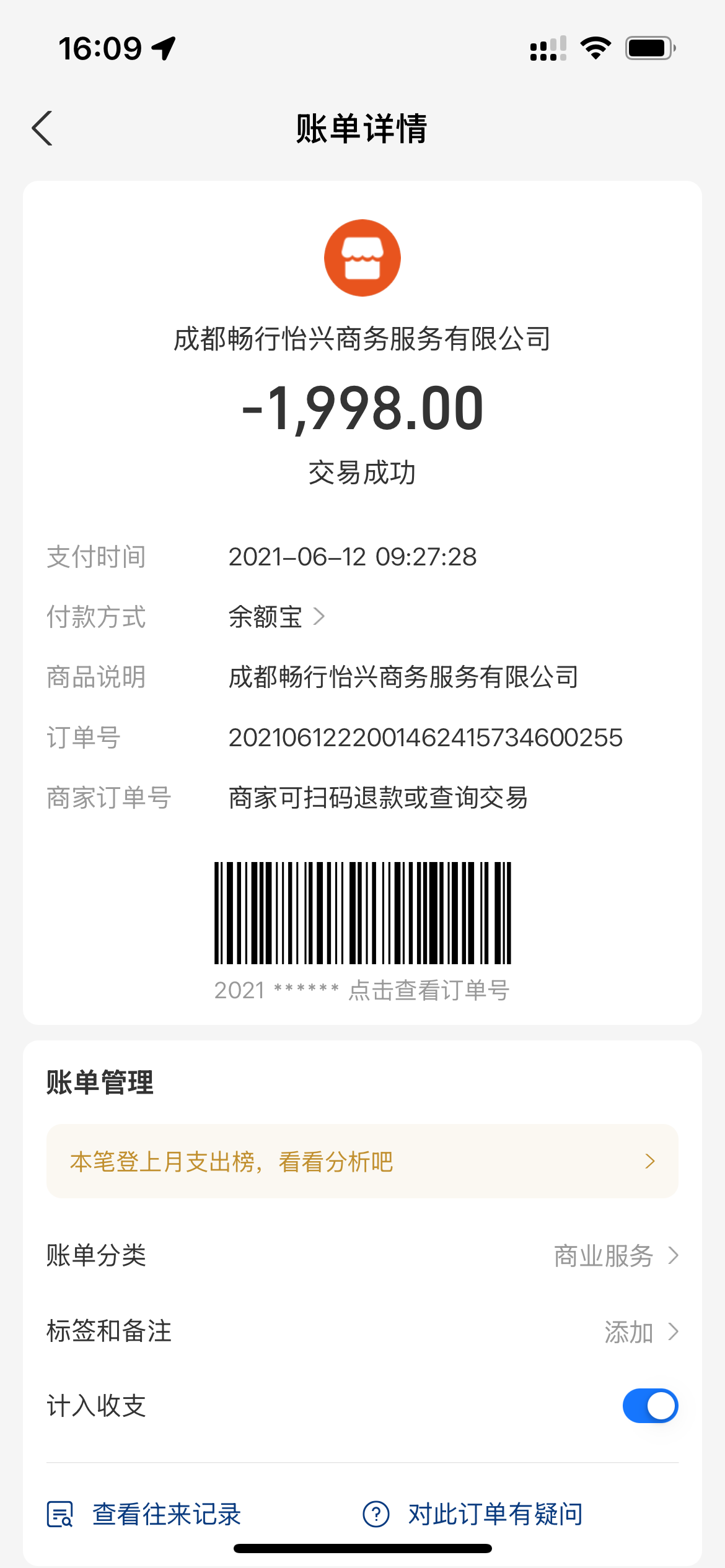Tap 点击查看订单号 to reveal the order number
This screenshot has height=1568, width=725.
(428, 990)
